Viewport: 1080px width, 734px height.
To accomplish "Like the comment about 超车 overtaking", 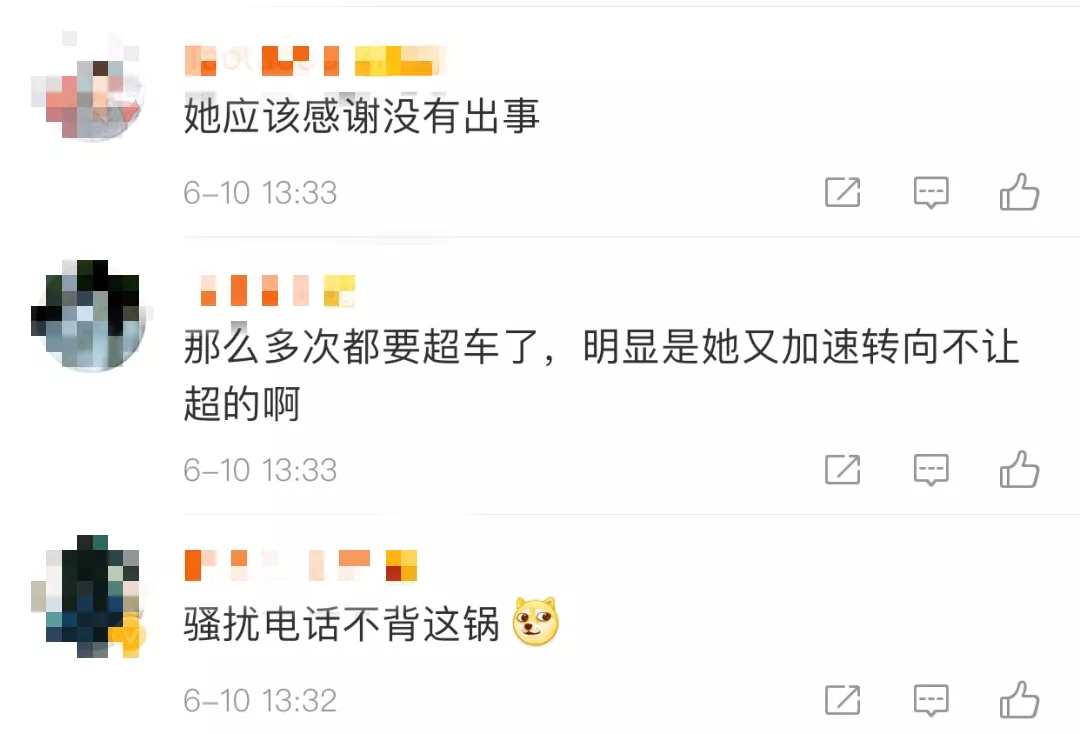I will [1019, 469].
